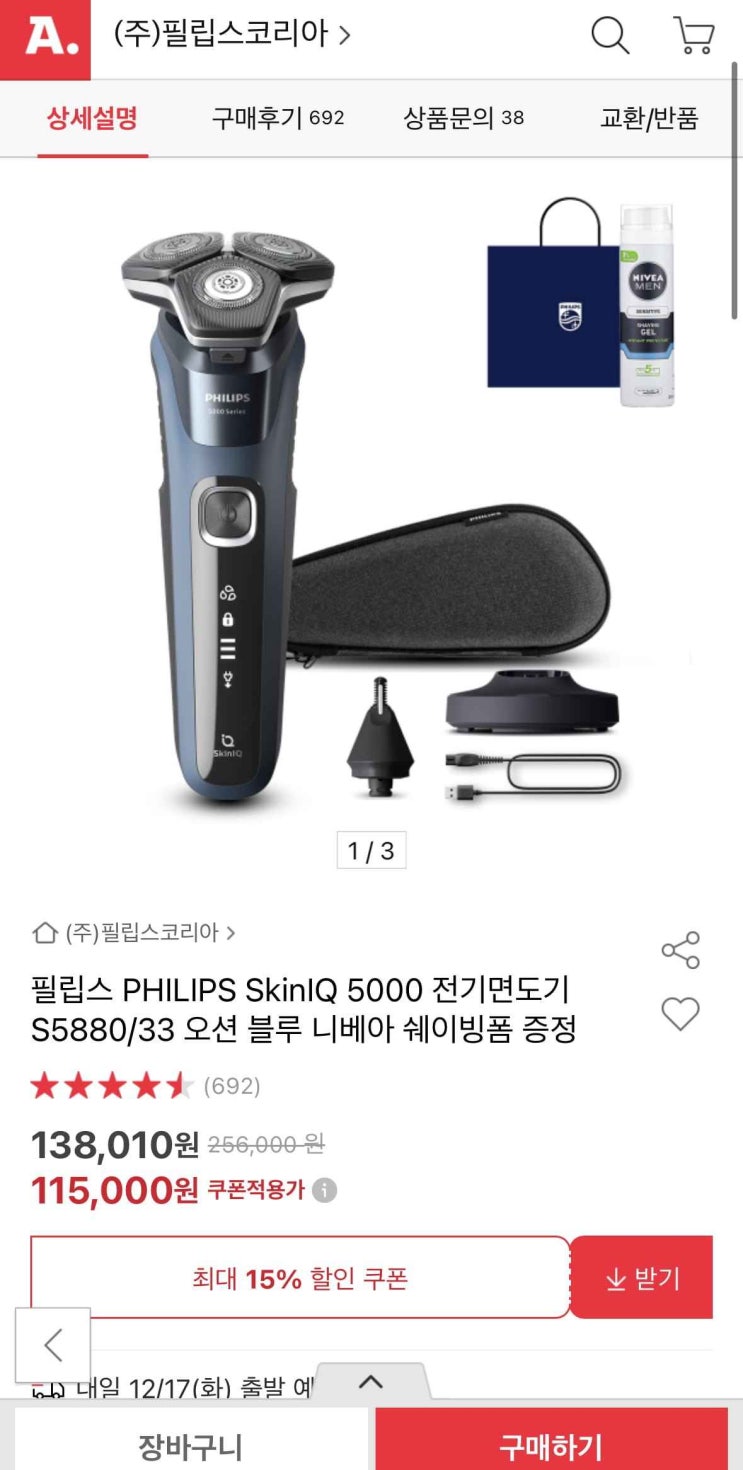743x1470 pixels.
Task: Share this product
Action: [x=680, y=950]
